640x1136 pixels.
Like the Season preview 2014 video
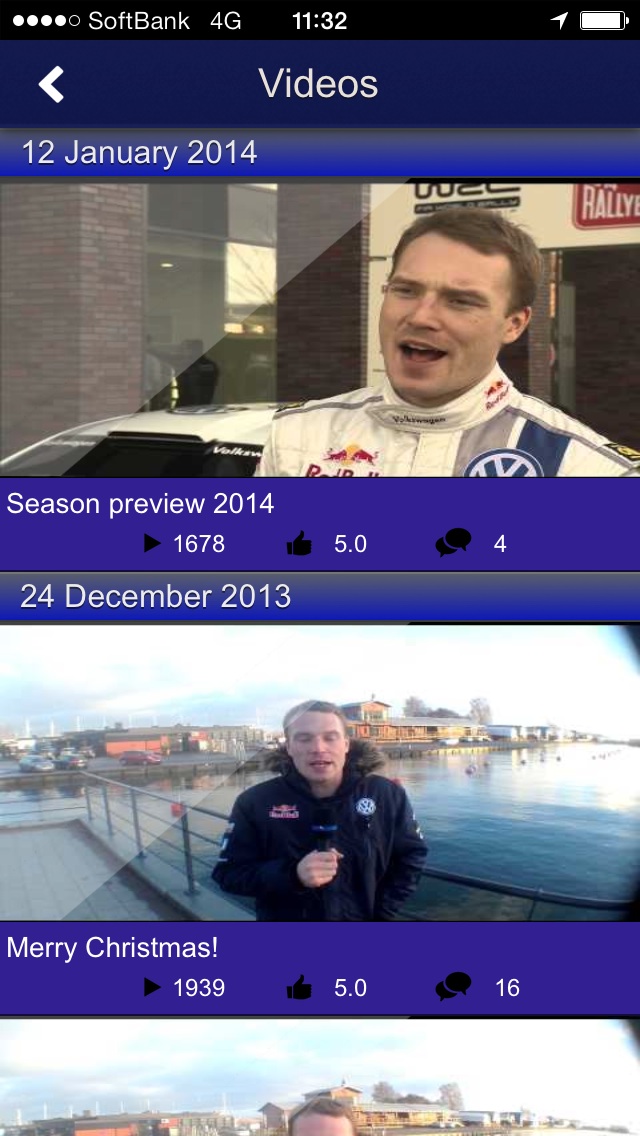click(299, 543)
